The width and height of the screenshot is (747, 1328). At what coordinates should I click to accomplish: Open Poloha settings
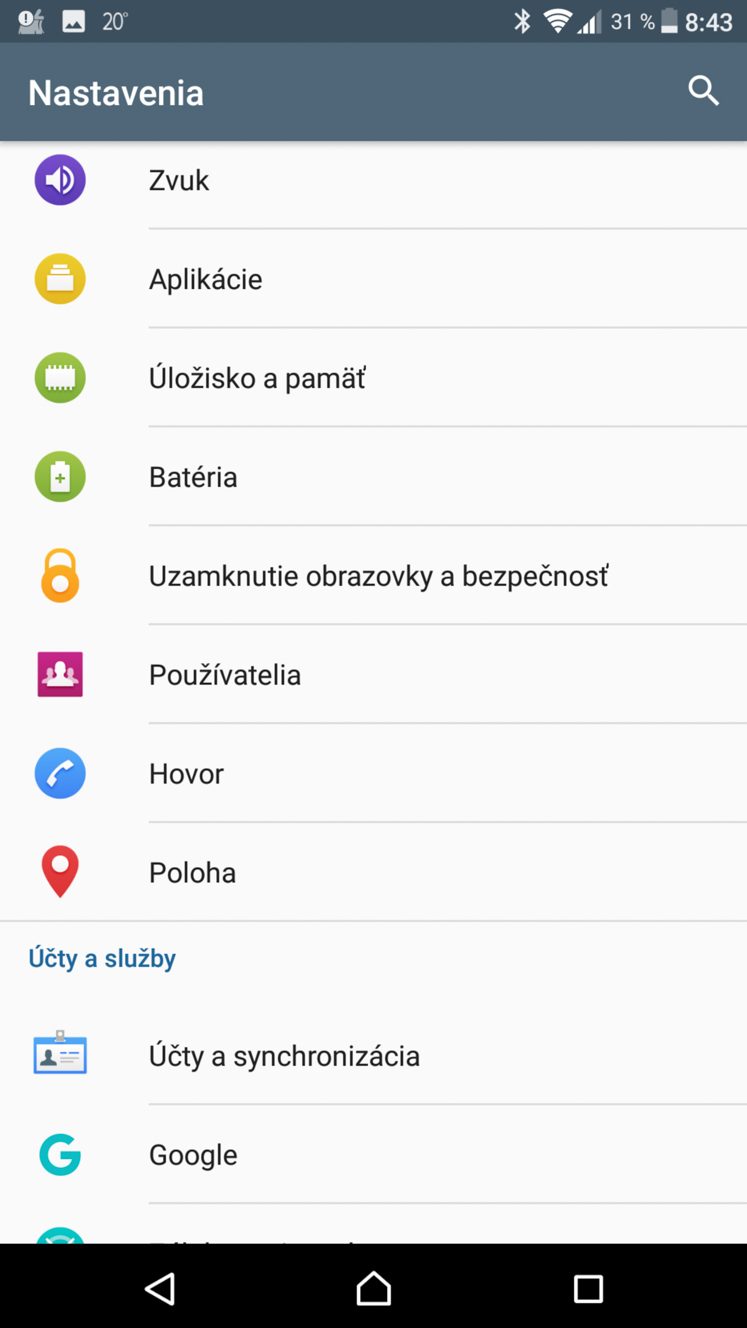point(373,872)
